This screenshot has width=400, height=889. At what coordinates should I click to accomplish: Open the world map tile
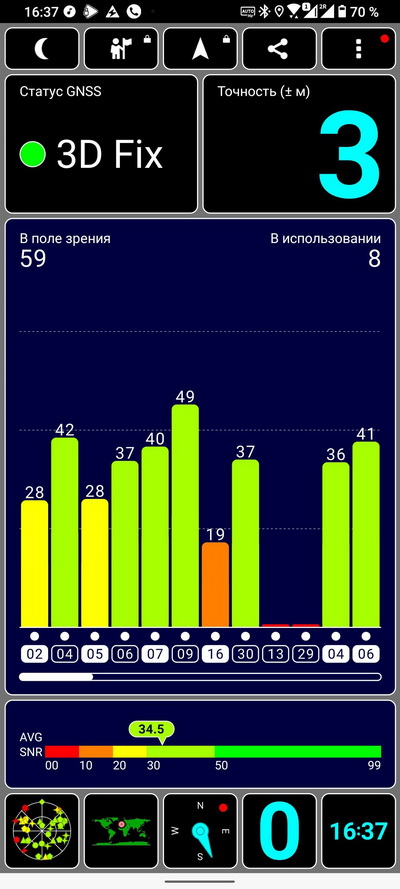pyautogui.click(x=121, y=831)
